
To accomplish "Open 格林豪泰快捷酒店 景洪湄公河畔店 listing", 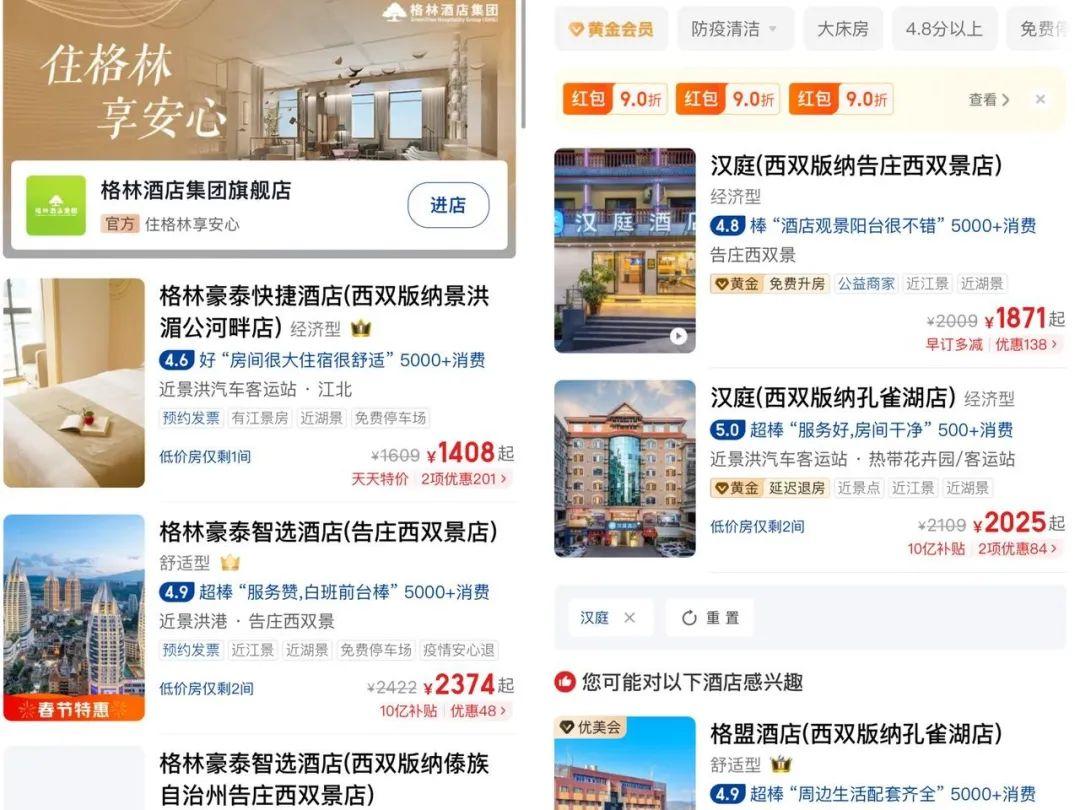I will tap(324, 310).
